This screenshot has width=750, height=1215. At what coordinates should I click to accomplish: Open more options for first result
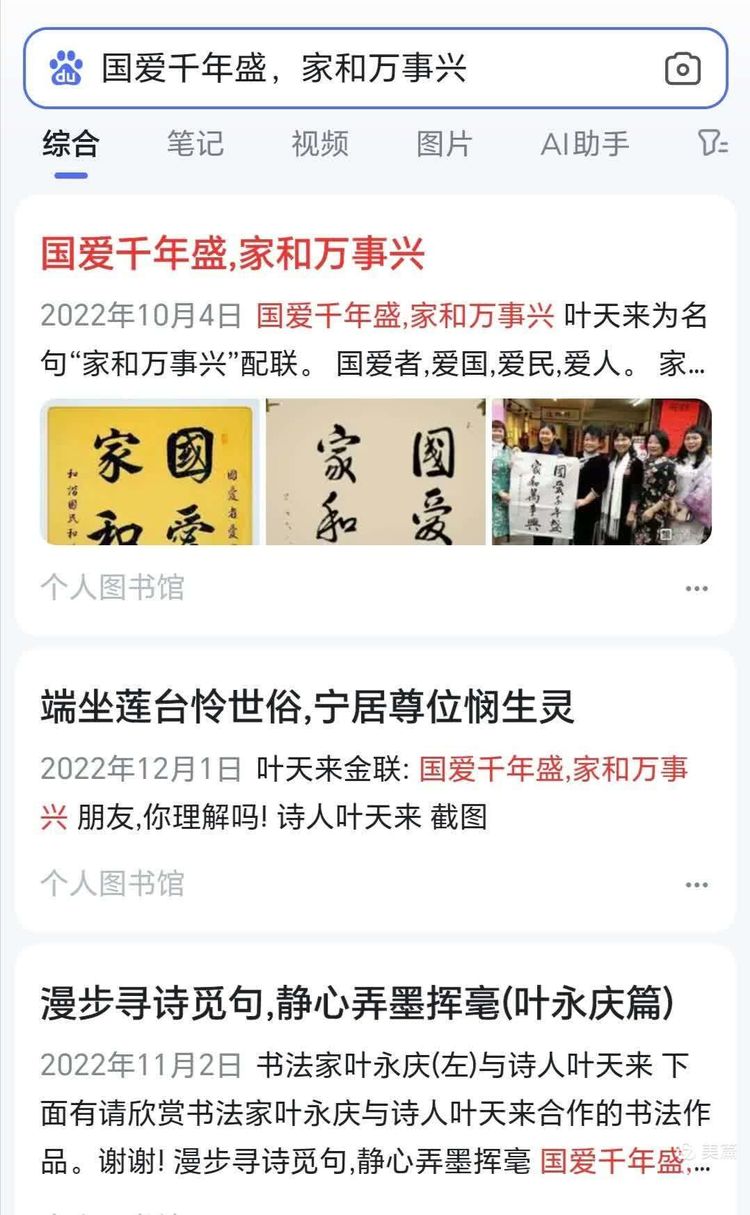click(x=697, y=589)
